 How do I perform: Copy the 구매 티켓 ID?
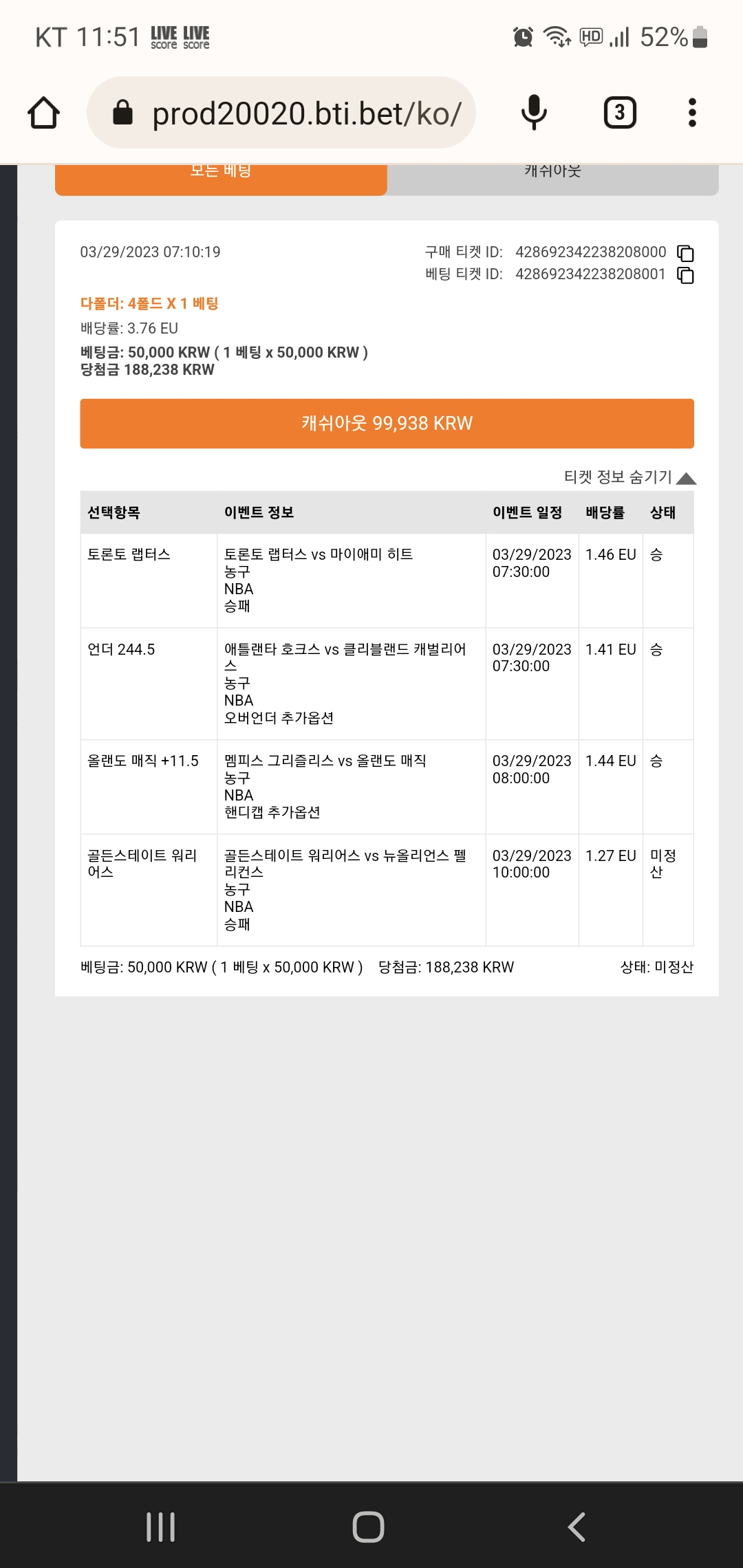pos(686,253)
